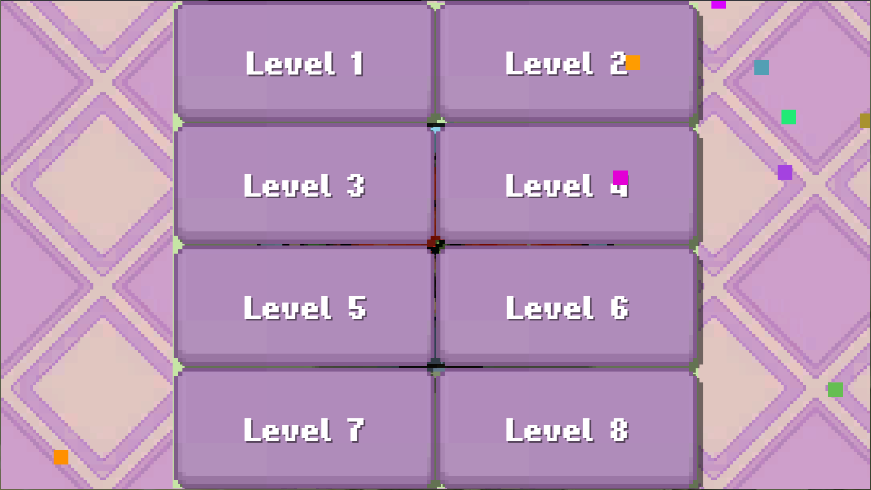Choose Level 4
Viewport: 871px width, 490px height.
[x=566, y=185]
